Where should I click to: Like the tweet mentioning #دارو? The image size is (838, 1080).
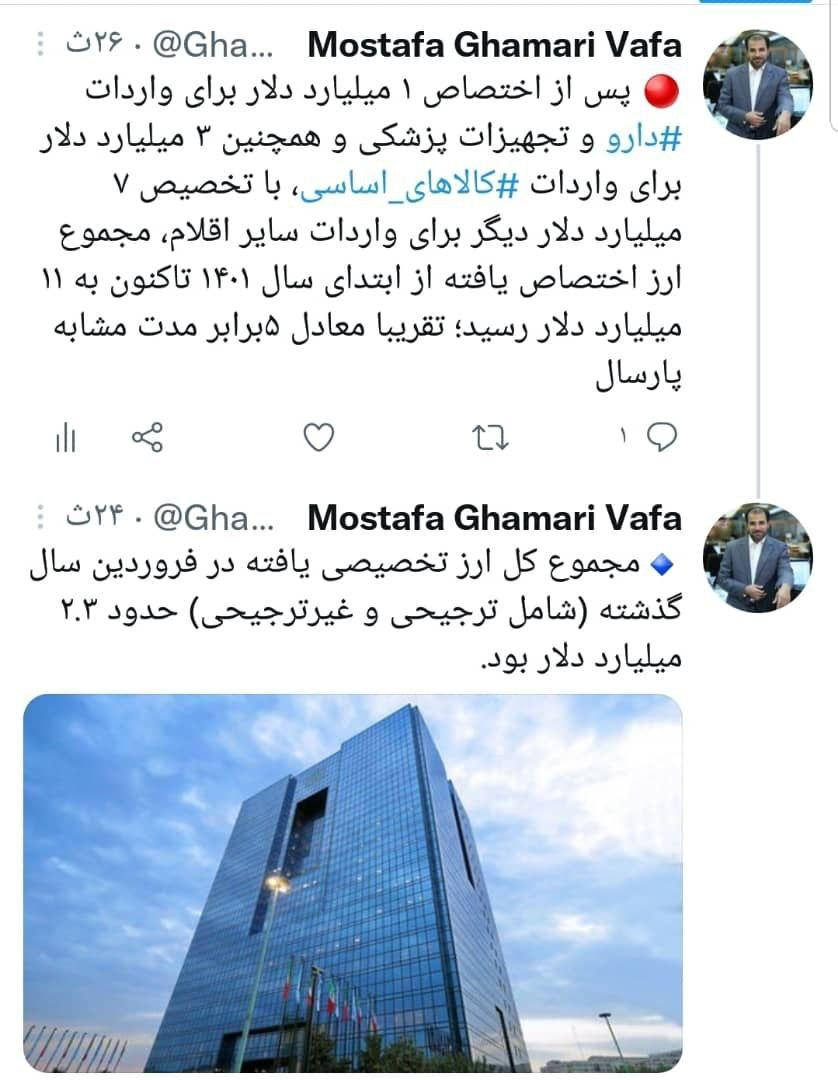tap(319, 437)
